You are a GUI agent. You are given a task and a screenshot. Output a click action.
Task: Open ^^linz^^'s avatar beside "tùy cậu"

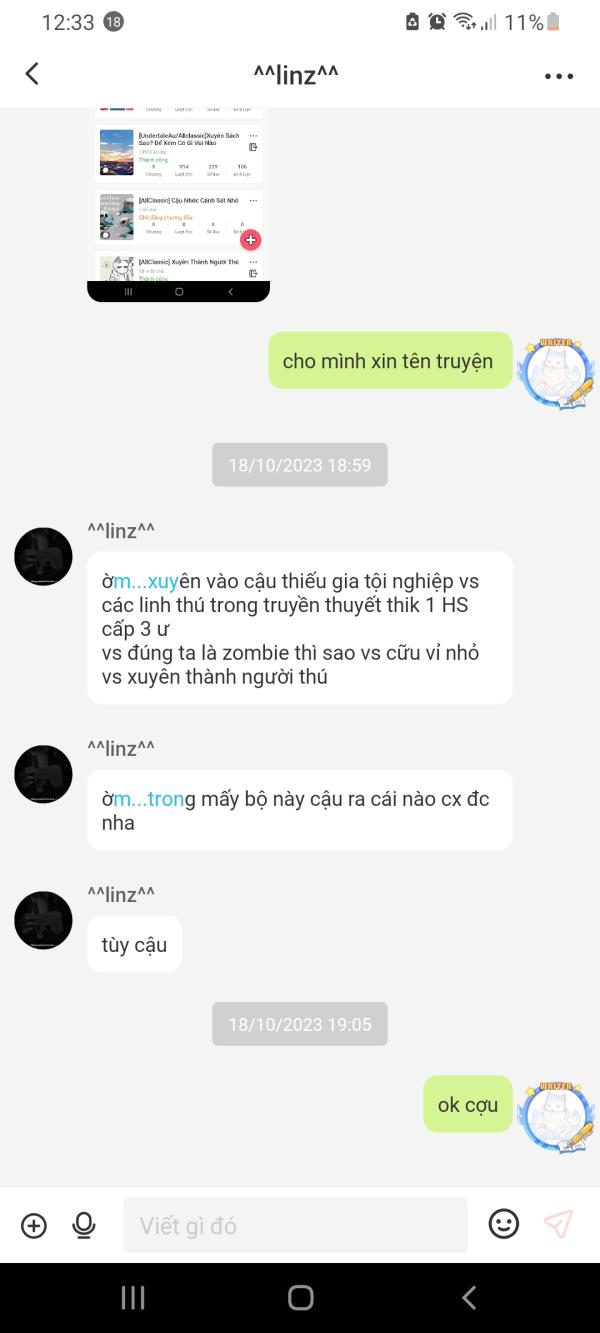pos(43,920)
